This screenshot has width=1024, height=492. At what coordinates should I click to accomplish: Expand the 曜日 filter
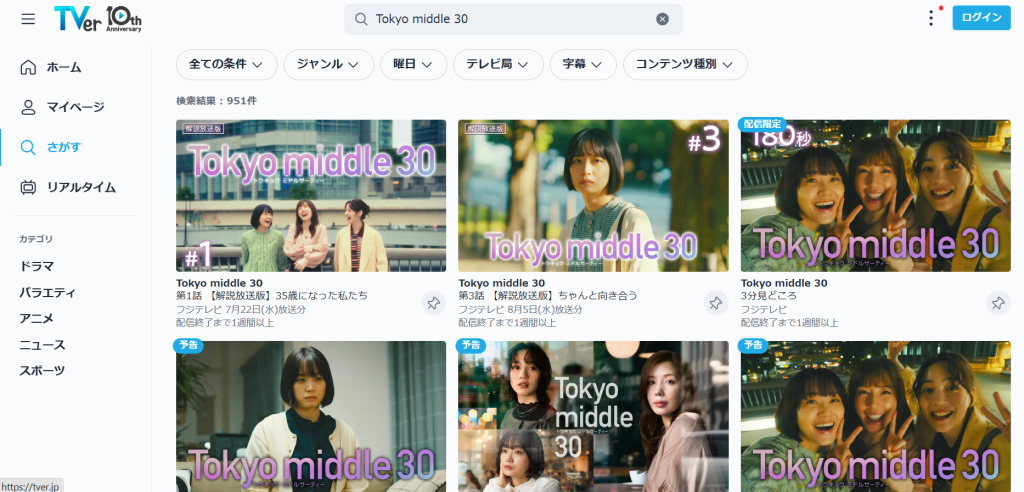click(413, 64)
